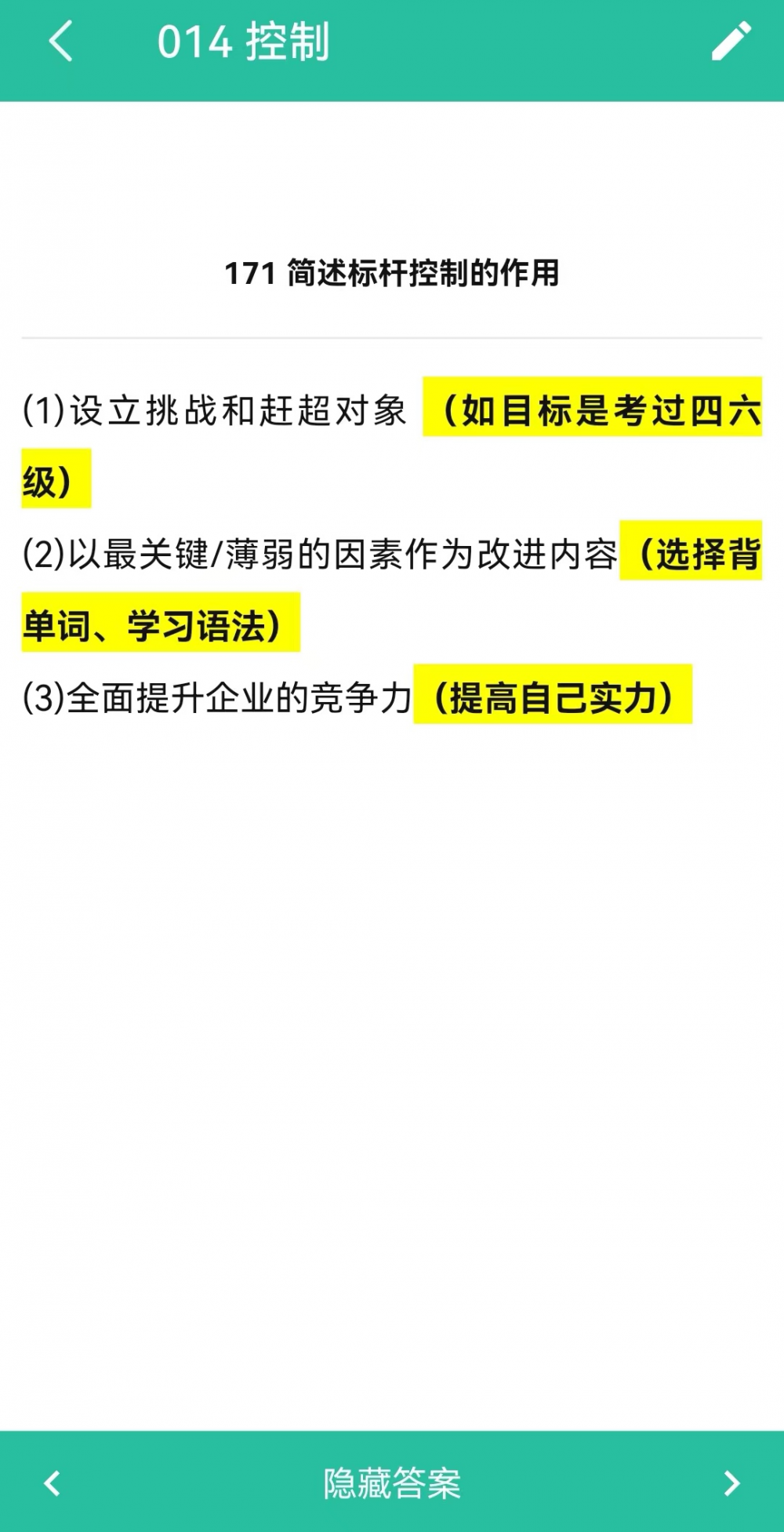Go to previous question with left arrow
This screenshot has width=784, height=1532.
(53, 1483)
